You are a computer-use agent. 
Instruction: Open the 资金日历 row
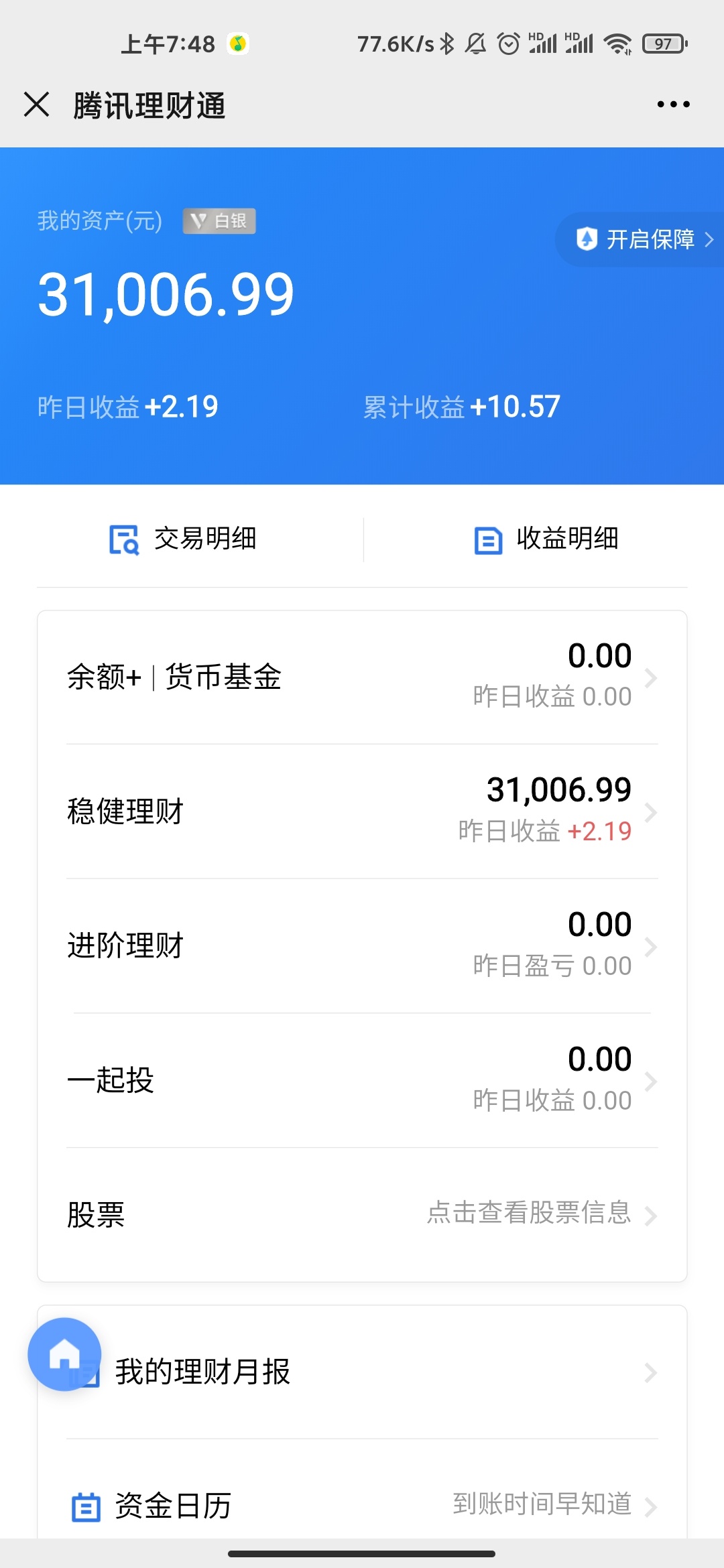(362, 1506)
